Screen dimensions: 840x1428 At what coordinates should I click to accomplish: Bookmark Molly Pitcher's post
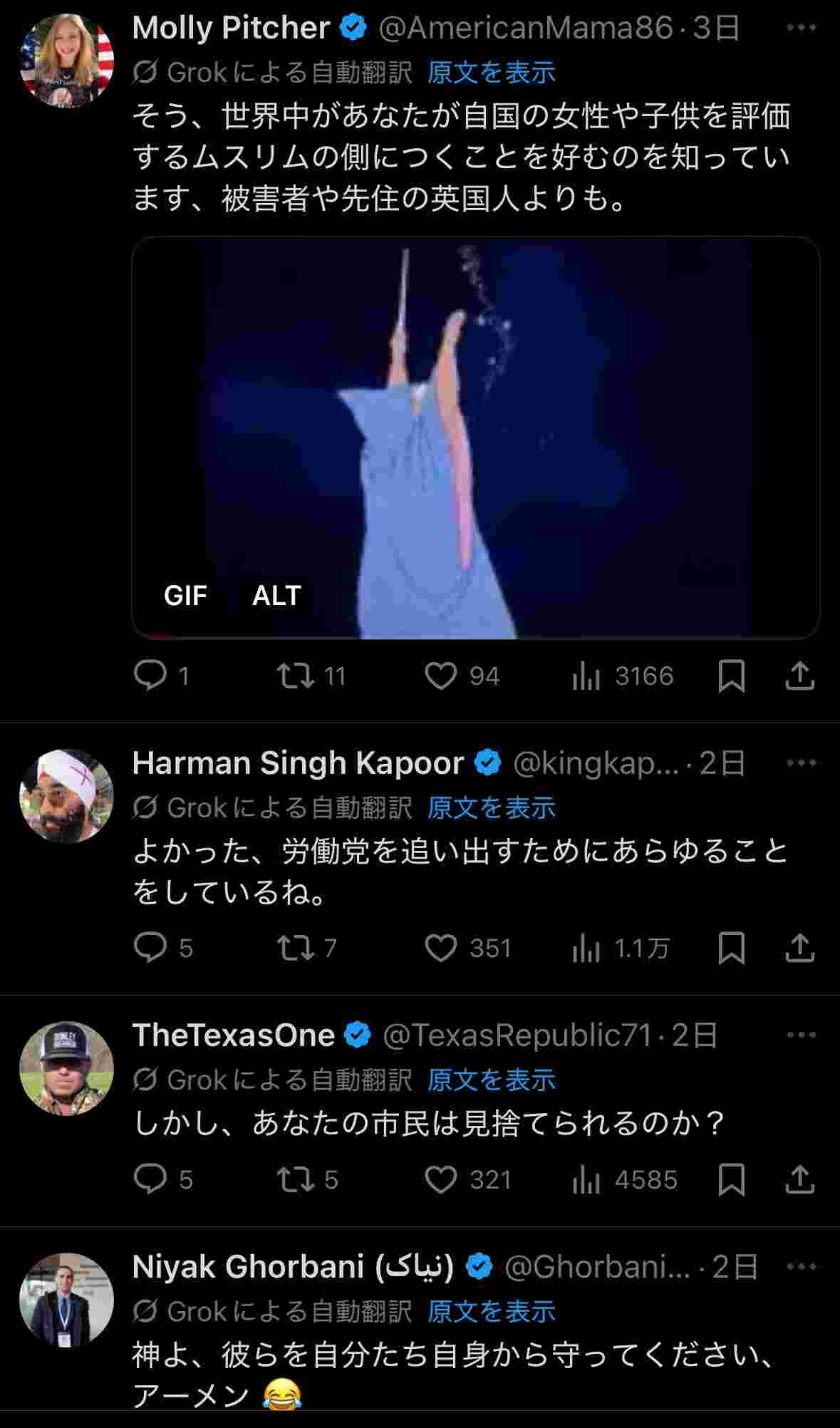coord(732,676)
